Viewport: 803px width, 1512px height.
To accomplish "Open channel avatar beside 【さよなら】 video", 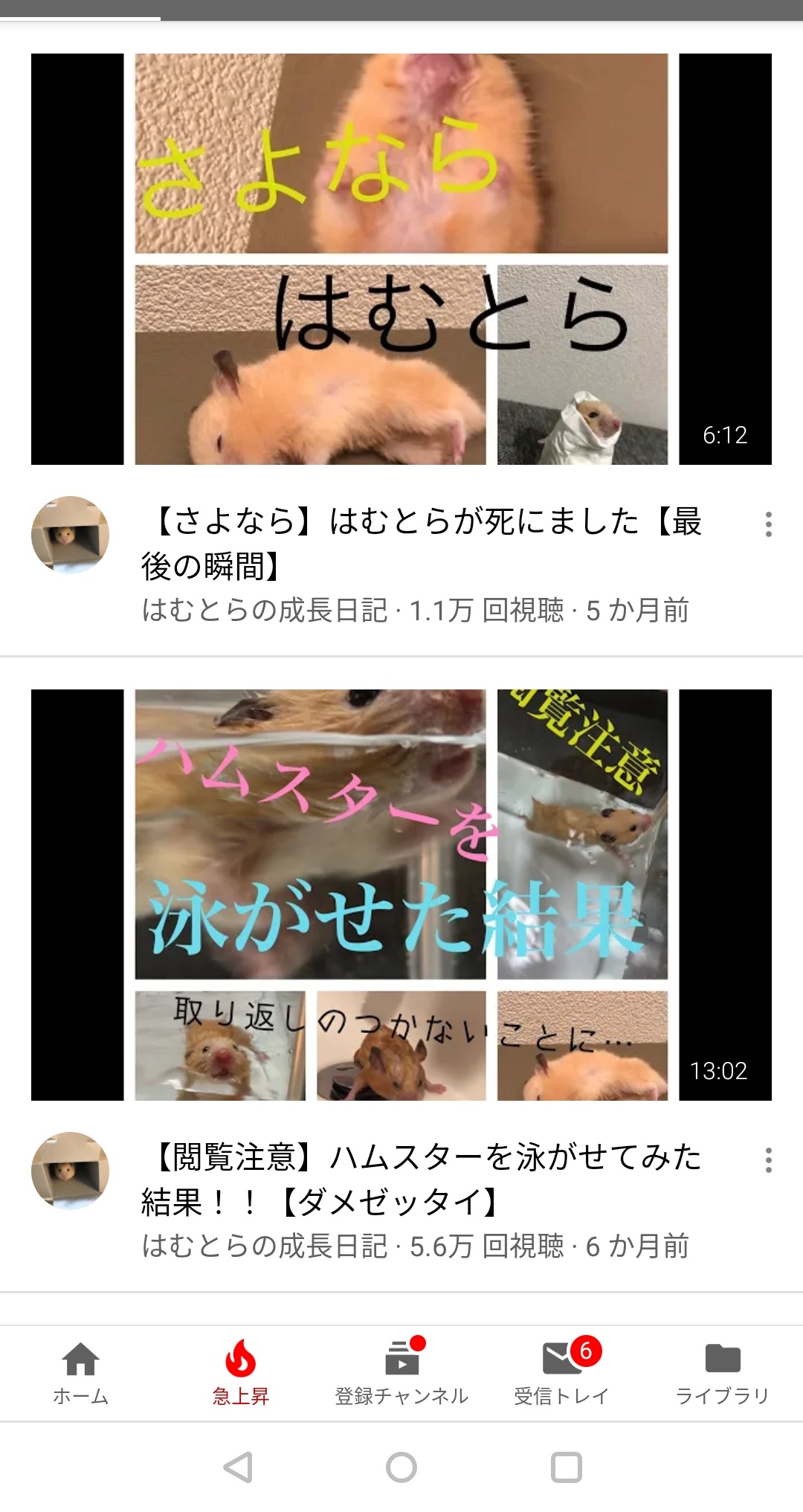I will click(70, 535).
